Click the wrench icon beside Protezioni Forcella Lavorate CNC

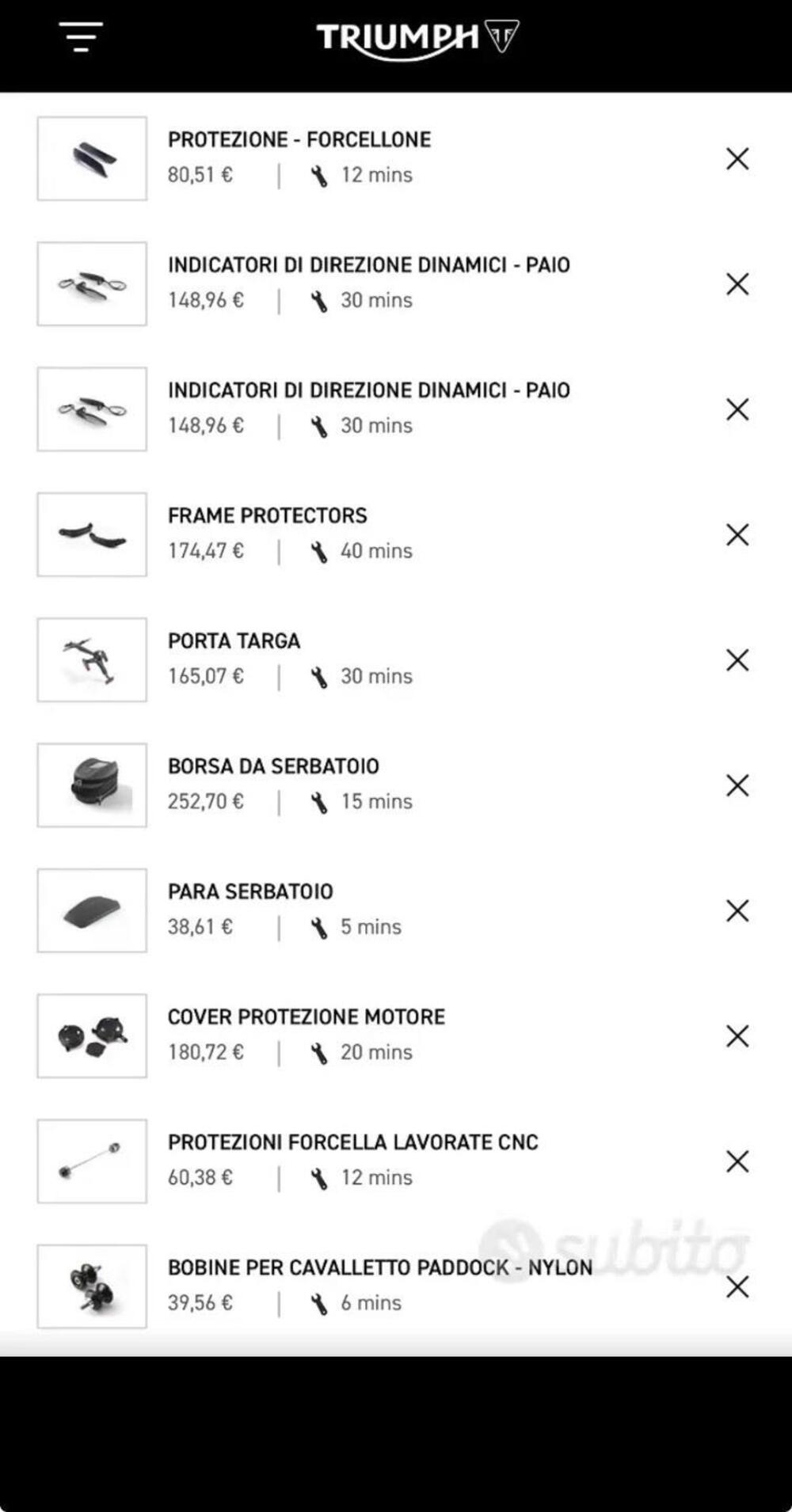(x=320, y=1177)
